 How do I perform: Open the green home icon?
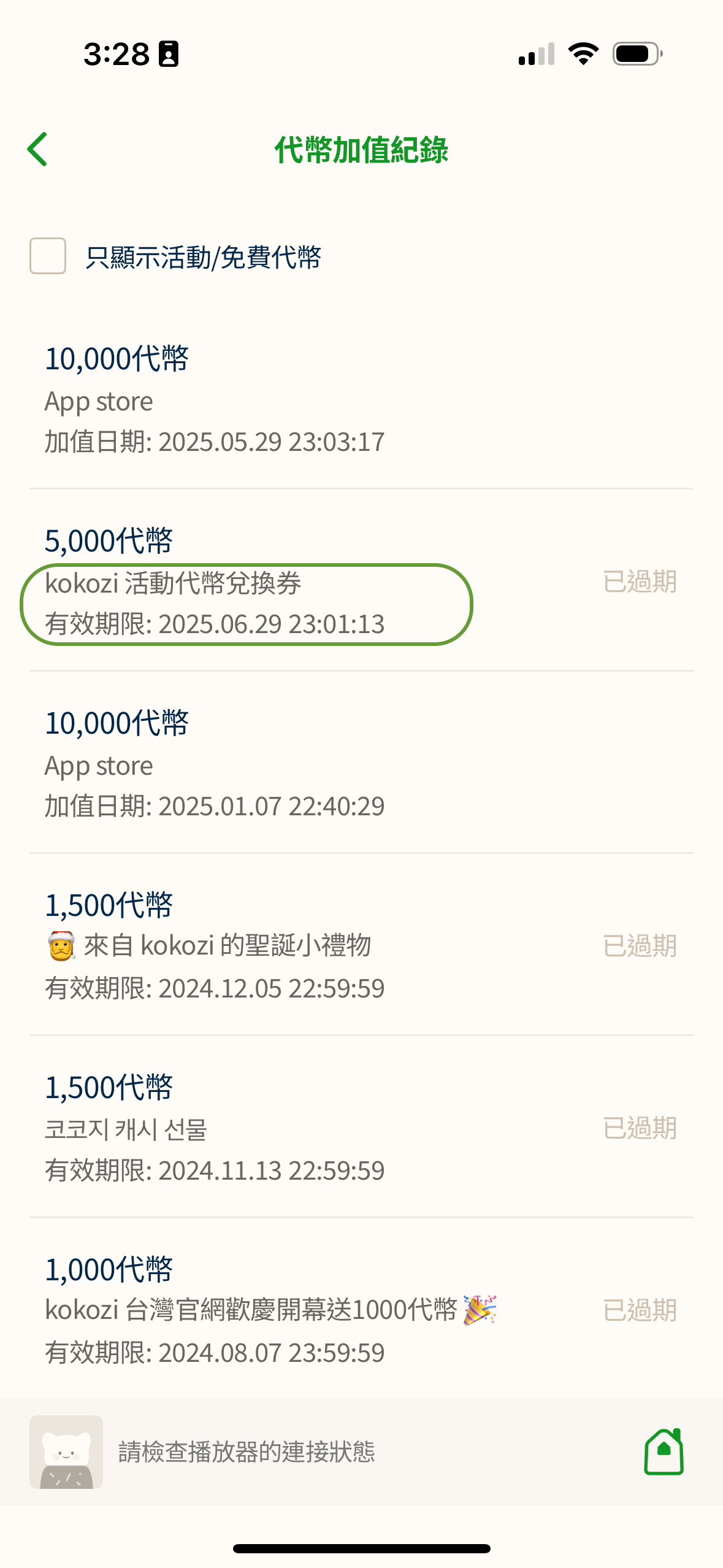point(664,1451)
